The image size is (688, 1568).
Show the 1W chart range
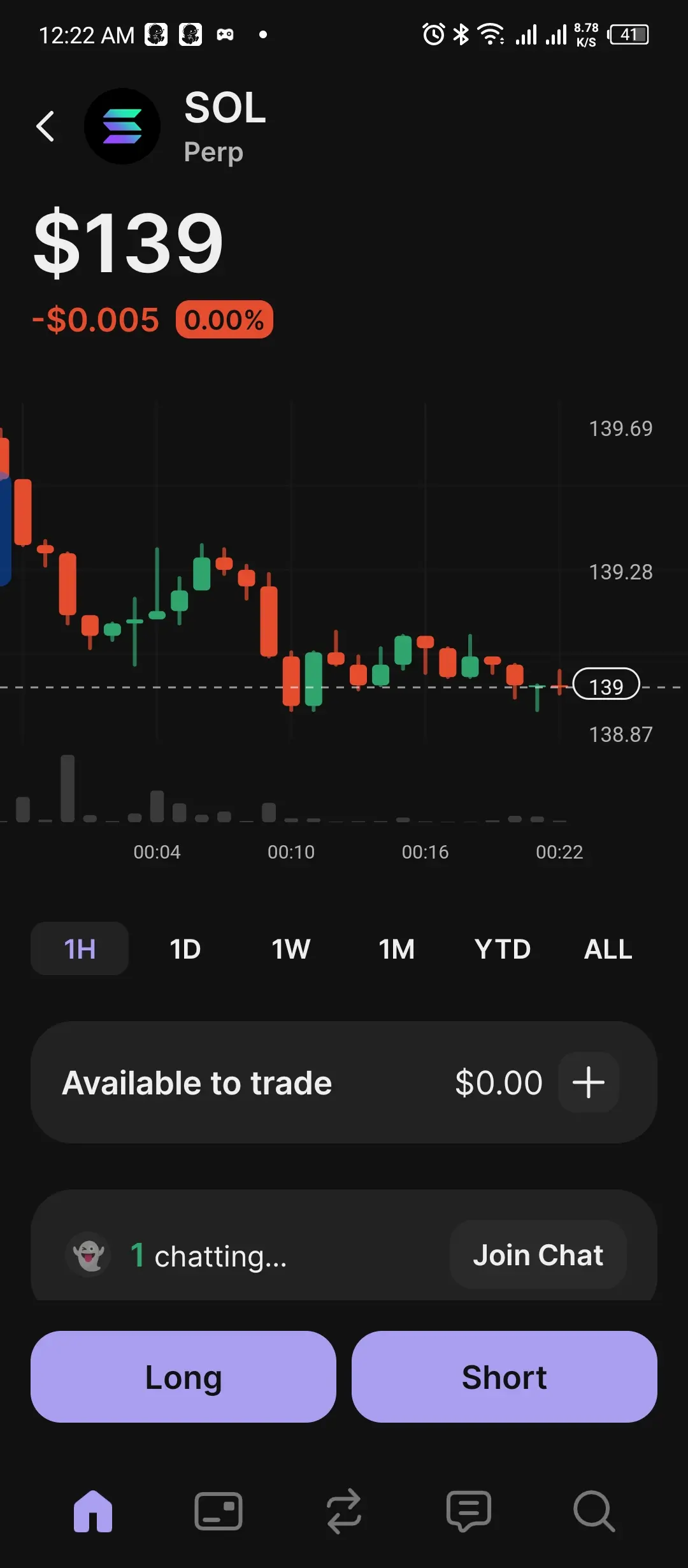click(291, 948)
